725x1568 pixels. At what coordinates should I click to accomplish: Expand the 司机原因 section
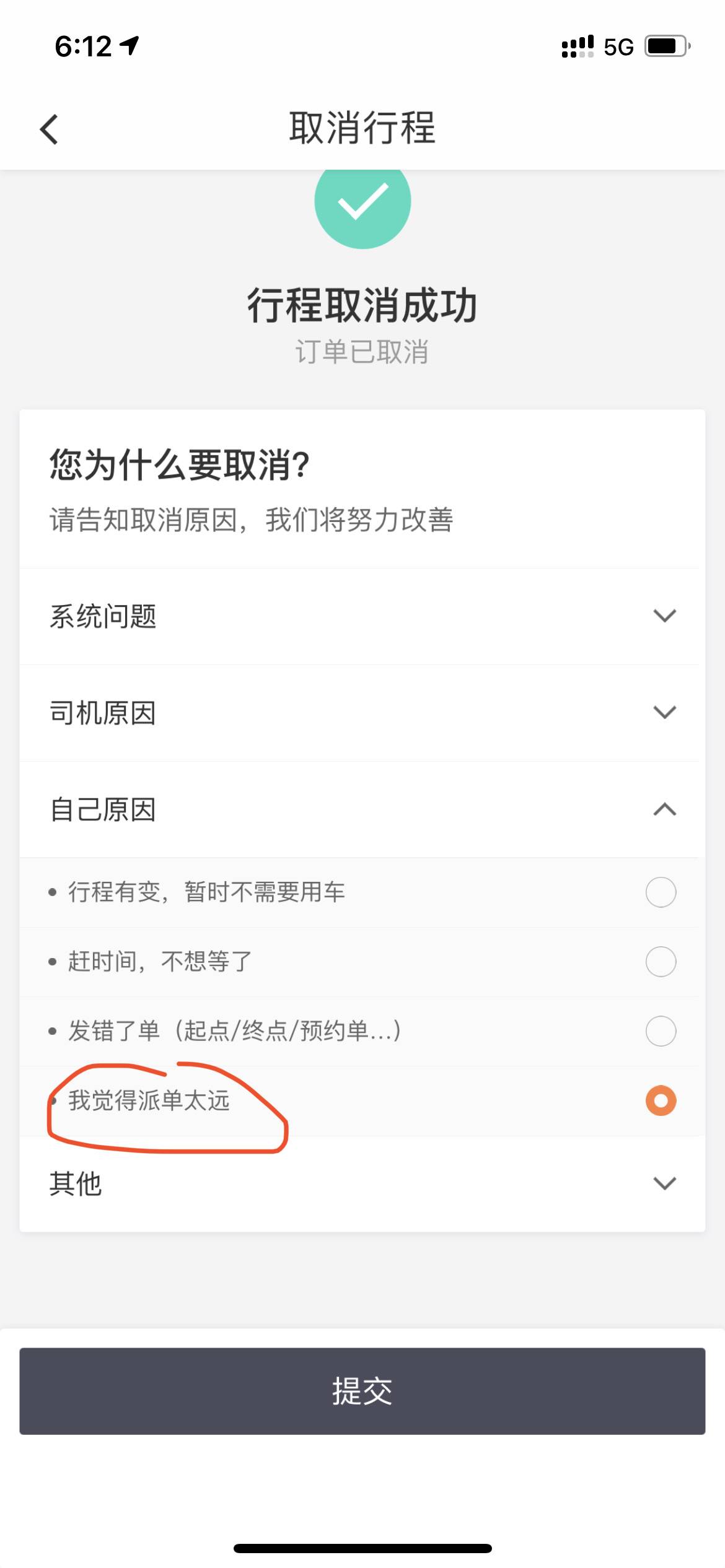tap(664, 712)
